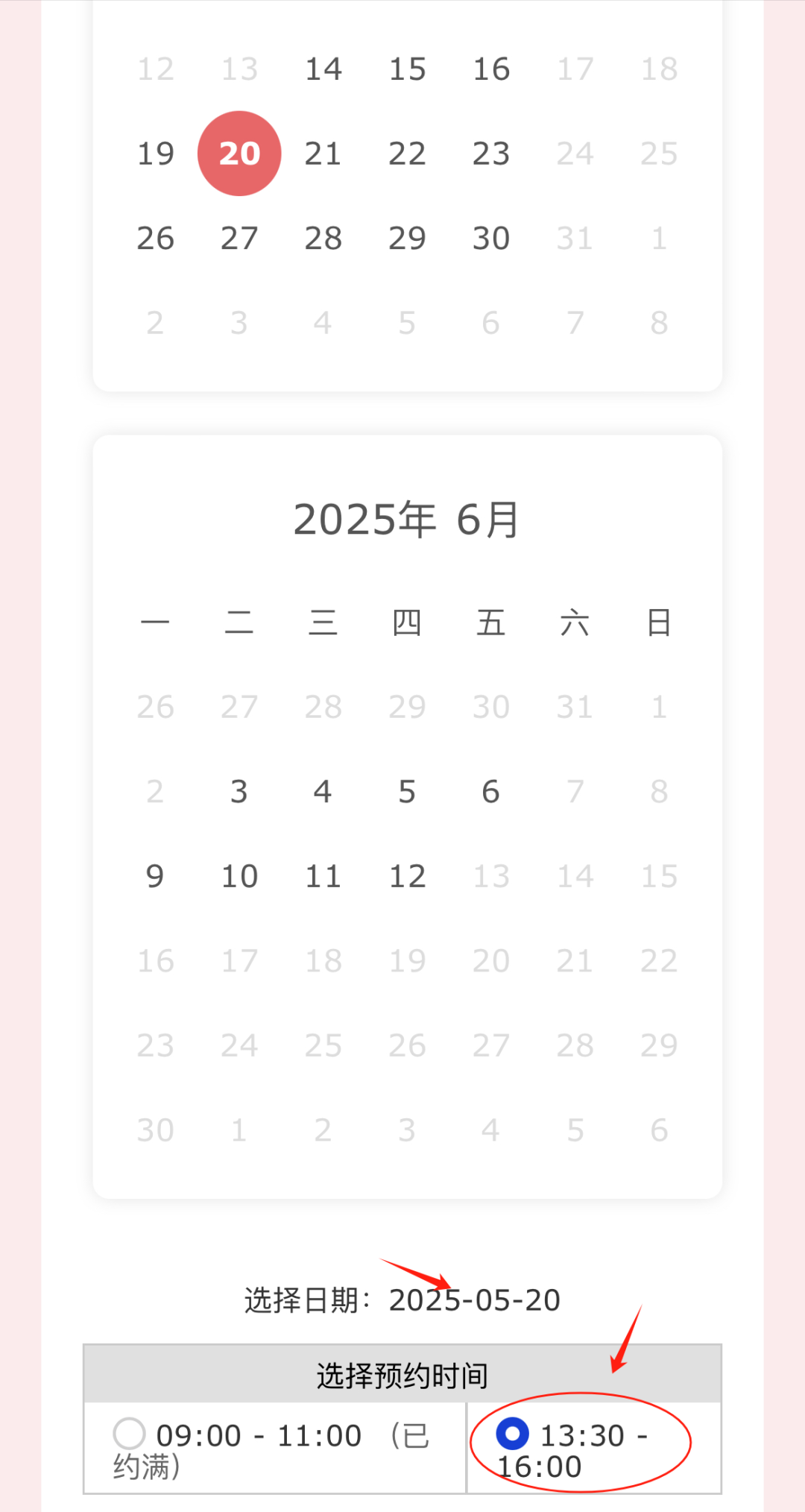
Task: Tap June 6 on the calendar
Action: (x=490, y=792)
